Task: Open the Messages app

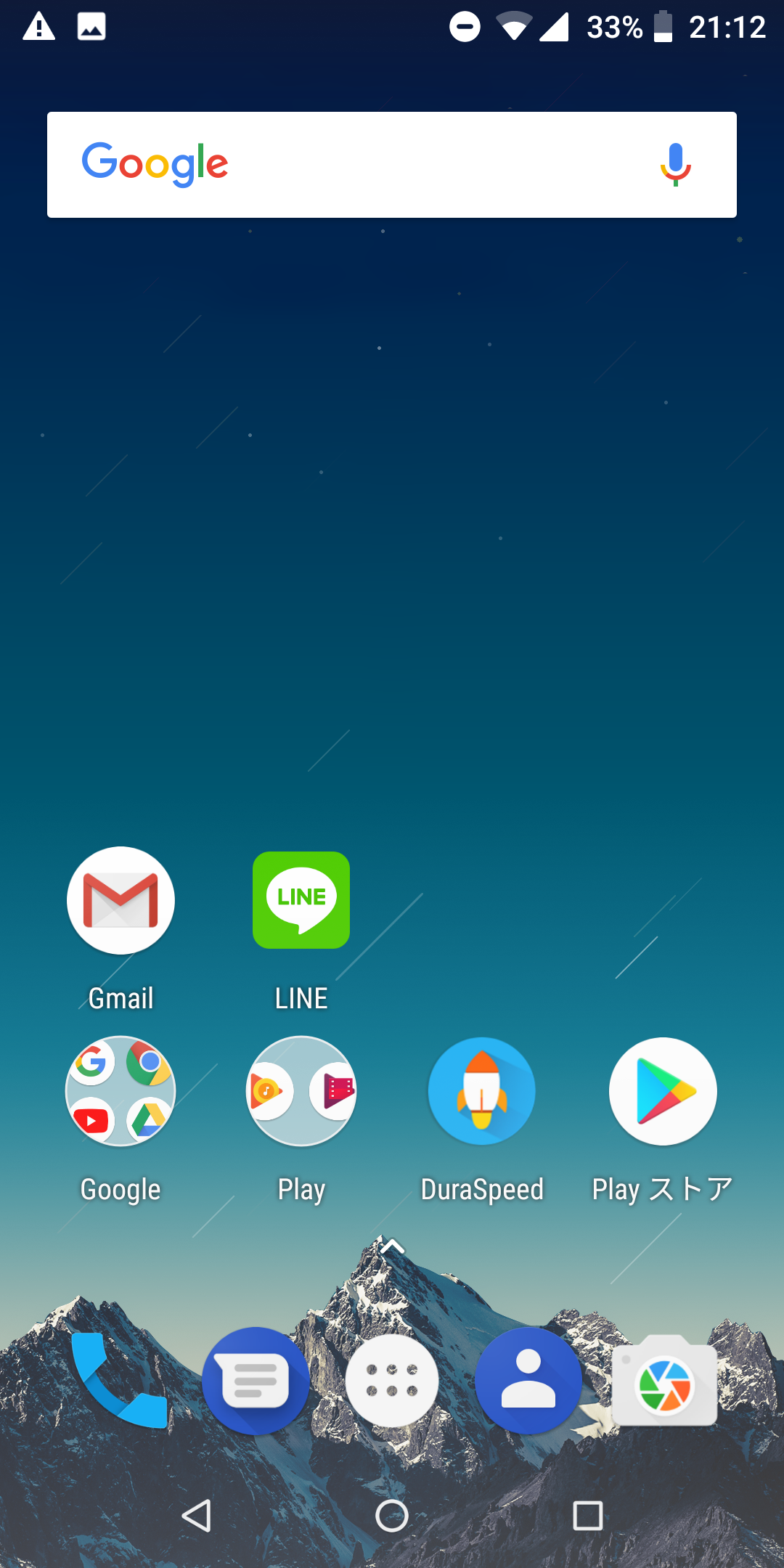Action: pyautogui.click(x=256, y=1380)
